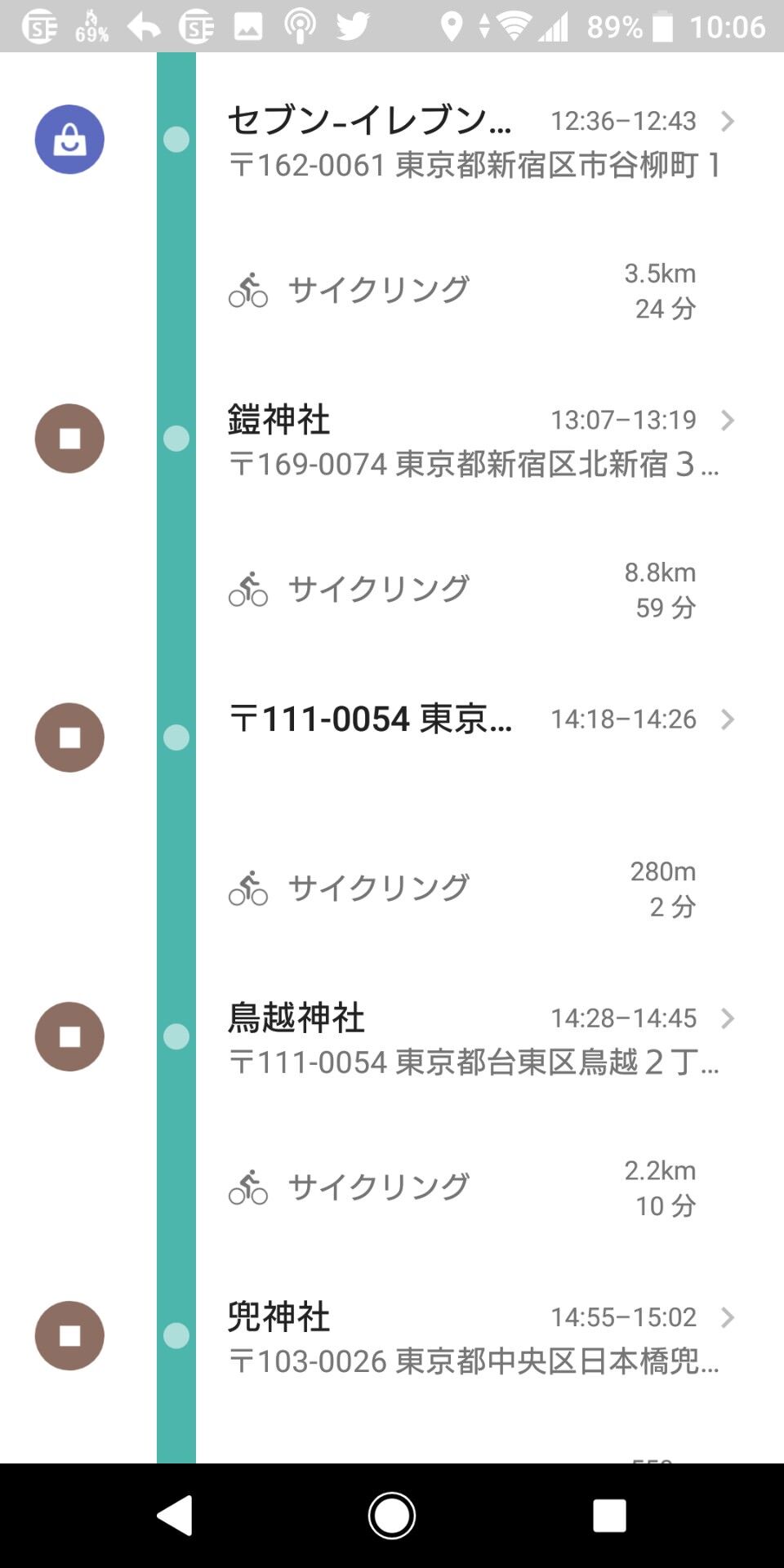The width and height of the screenshot is (784, 1568).
Task: Open the 〒111-0054 東京 visit at 14:18–14:26
Action: click(474, 720)
